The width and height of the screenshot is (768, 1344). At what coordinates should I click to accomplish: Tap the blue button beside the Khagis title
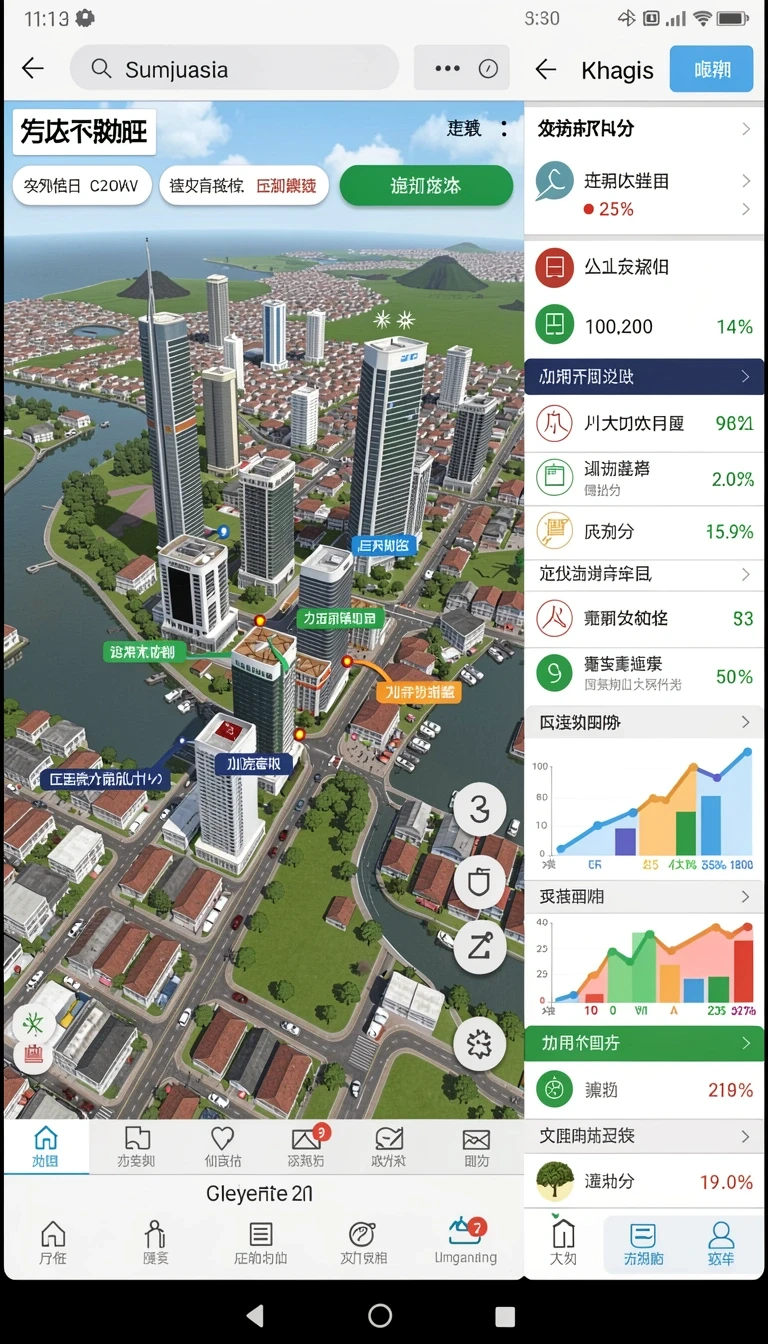click(711, 69)
